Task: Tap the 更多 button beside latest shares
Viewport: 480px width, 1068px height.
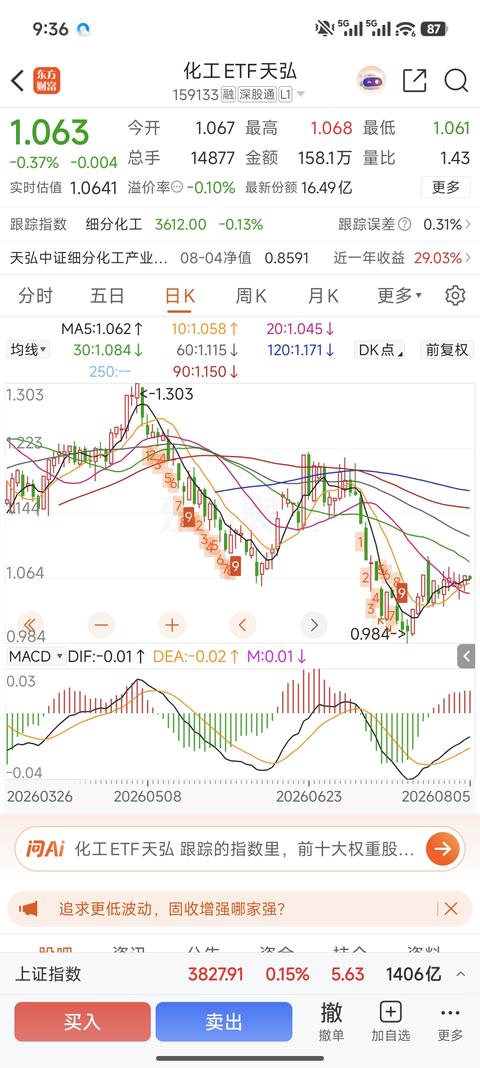Action: (x=445, y=187)
